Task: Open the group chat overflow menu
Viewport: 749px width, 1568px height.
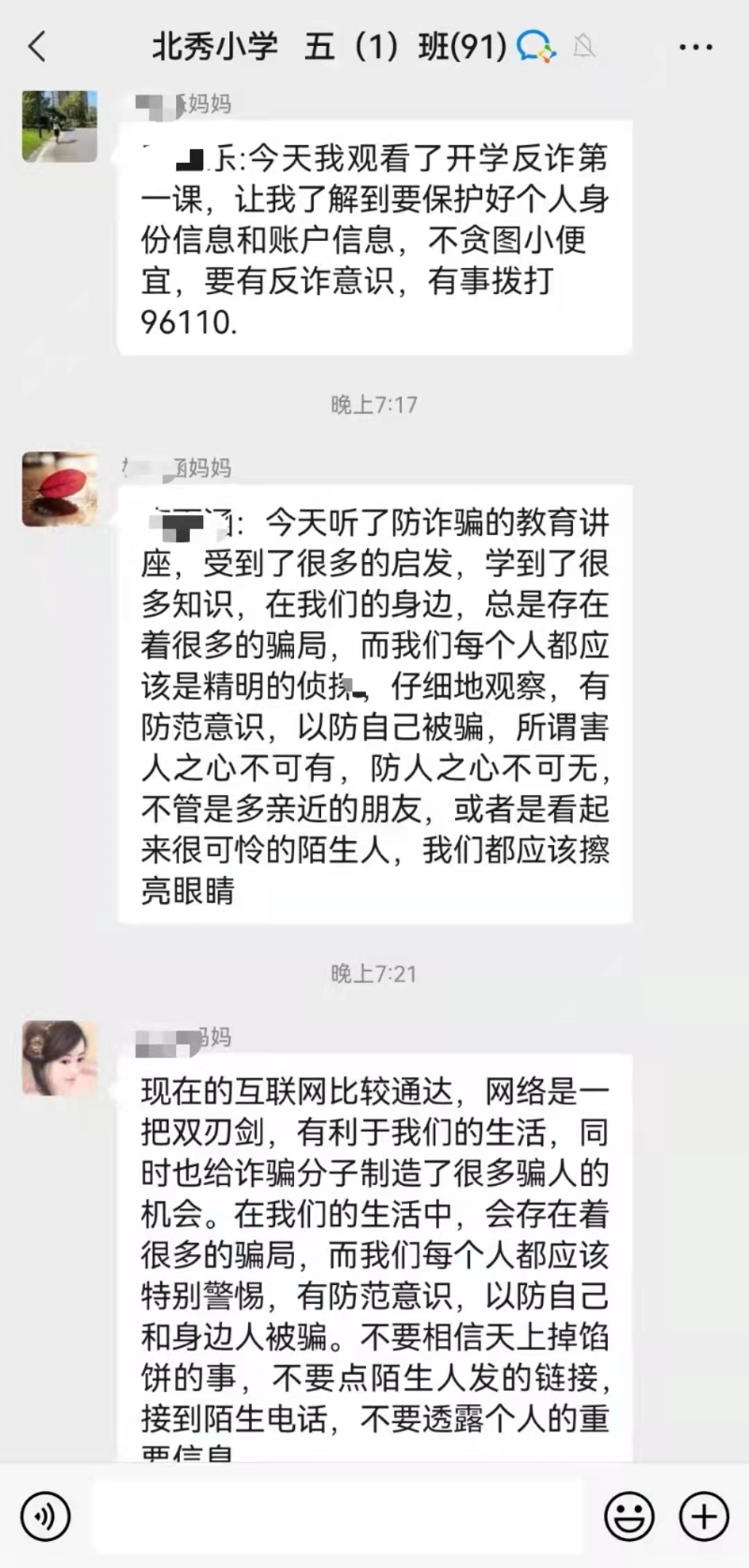Action: coord(696,46)
